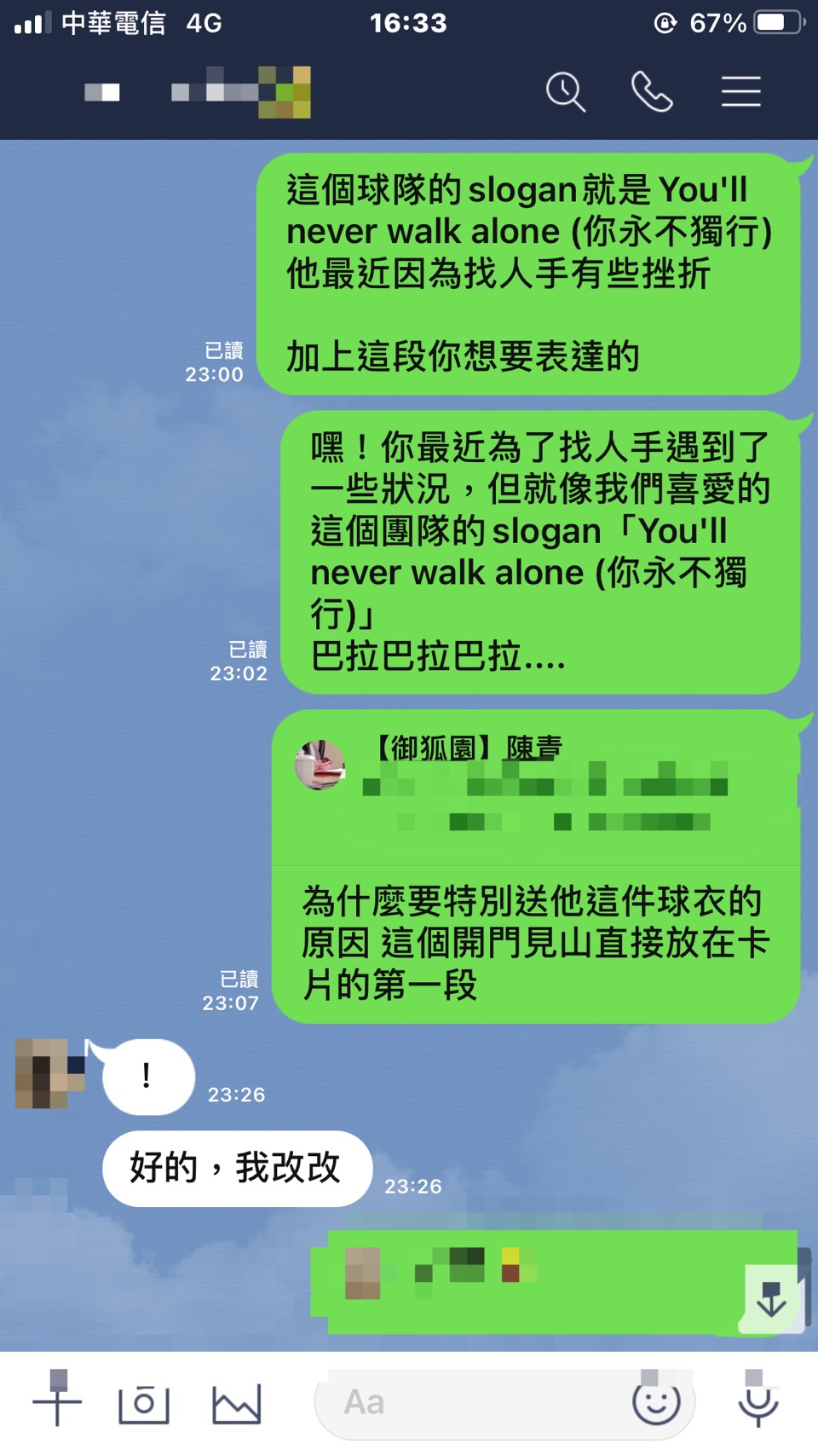Open the sticker and emoji picker
The height and width of the screenshot is (1456, 818).
click(x=656, y=1402)
